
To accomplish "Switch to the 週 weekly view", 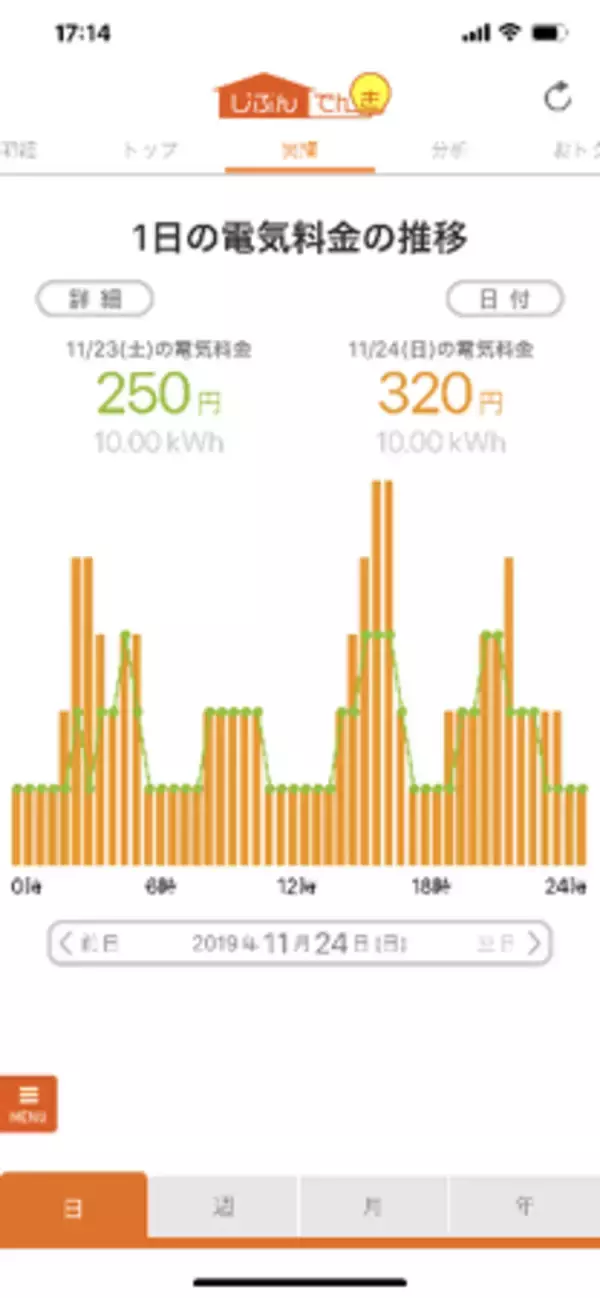I will tap(223, 1206).
